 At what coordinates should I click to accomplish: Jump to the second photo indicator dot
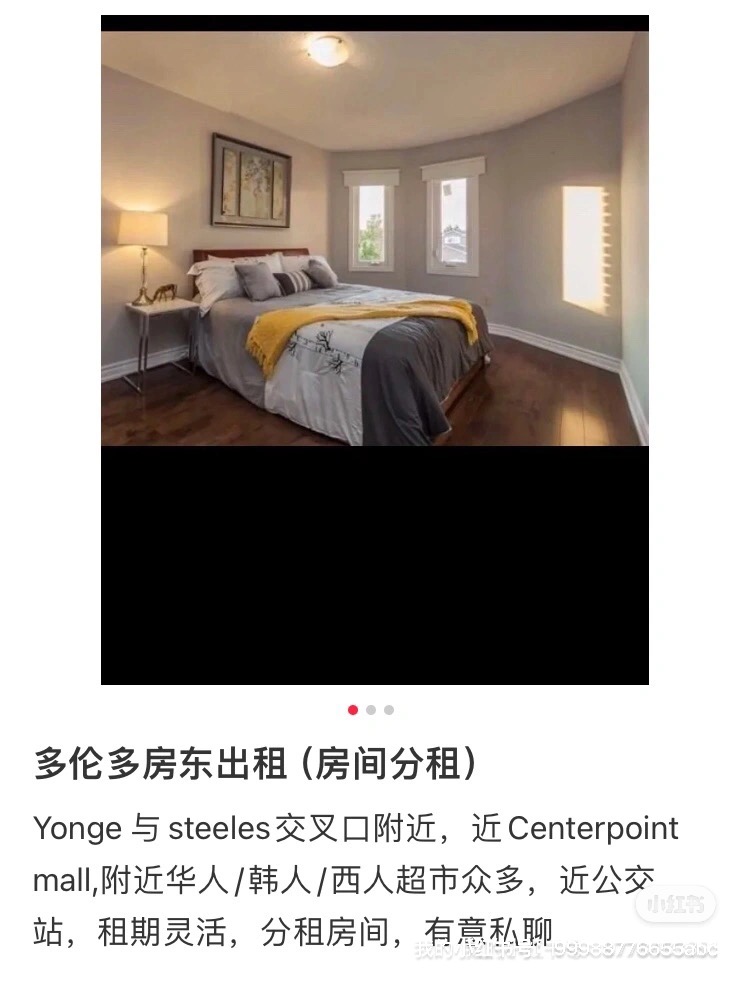point(371,710)
